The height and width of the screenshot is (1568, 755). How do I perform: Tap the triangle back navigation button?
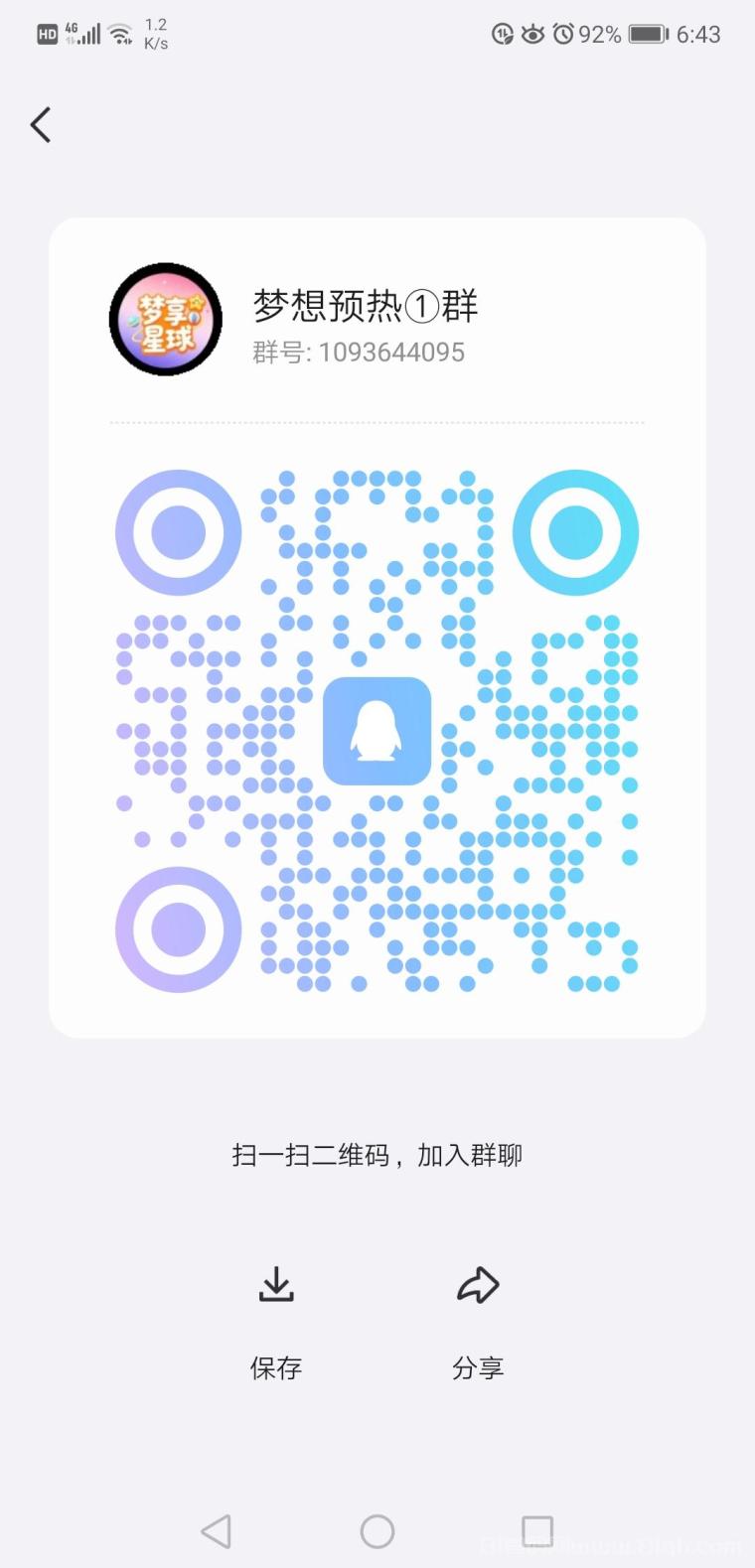coord(218,1531)
